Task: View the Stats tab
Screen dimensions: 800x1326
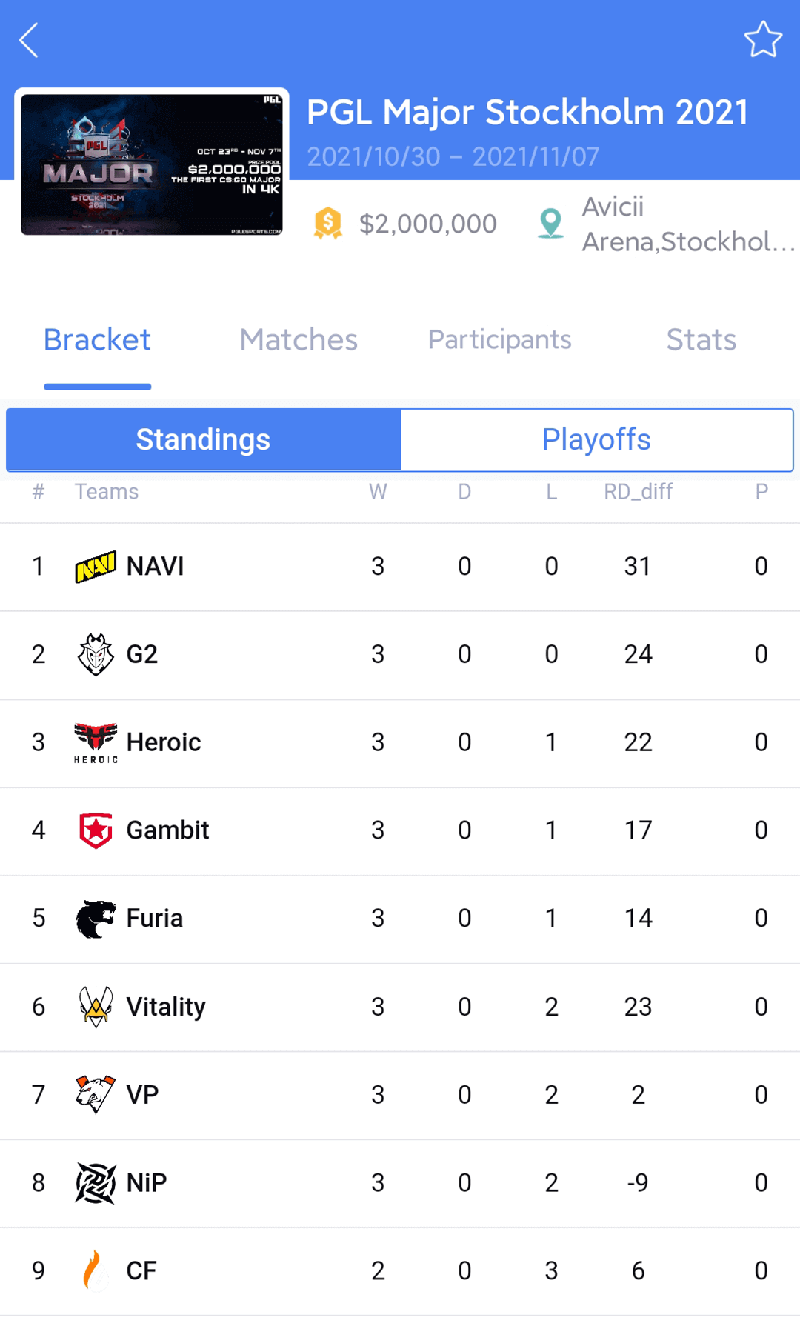Action: [701, 340]
